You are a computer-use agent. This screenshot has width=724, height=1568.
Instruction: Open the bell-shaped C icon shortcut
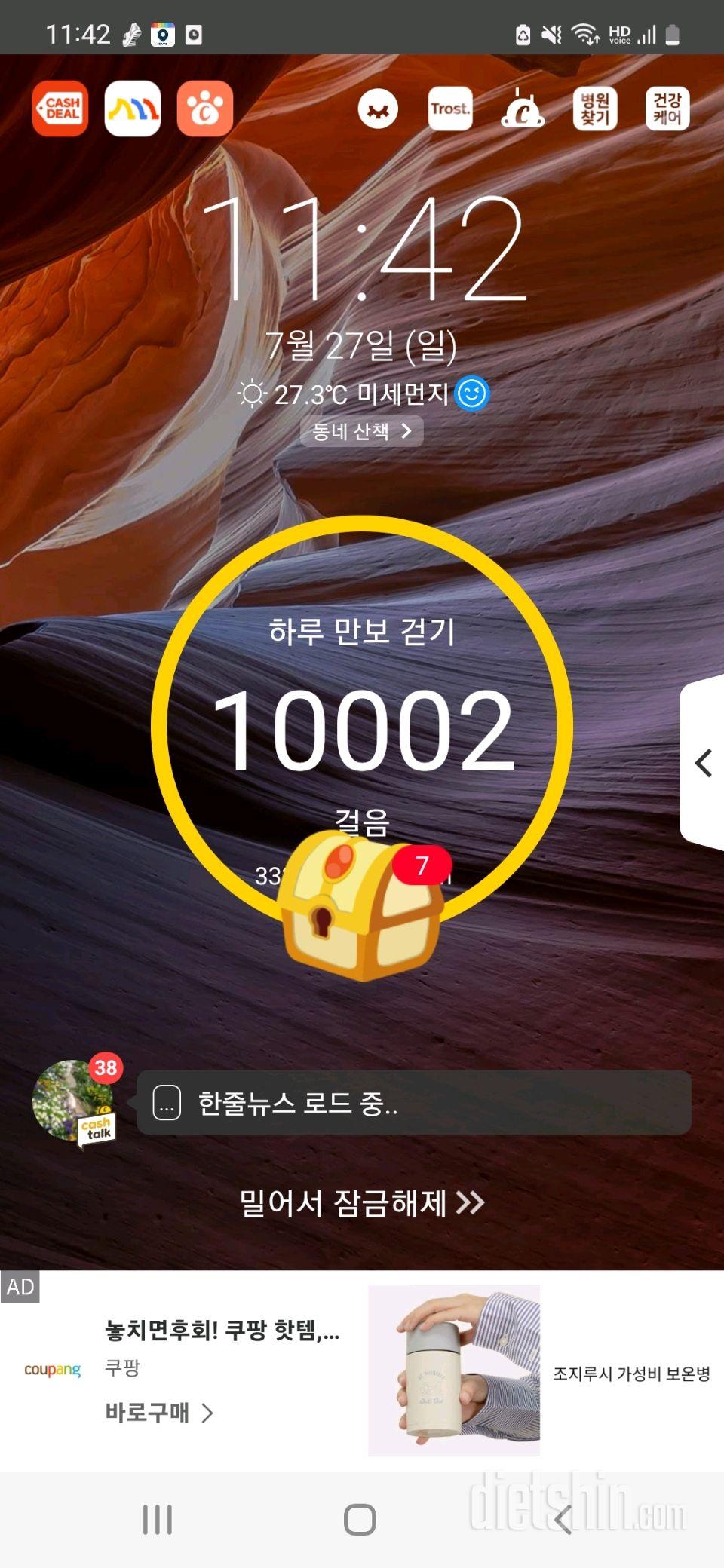tap(523, 109)
